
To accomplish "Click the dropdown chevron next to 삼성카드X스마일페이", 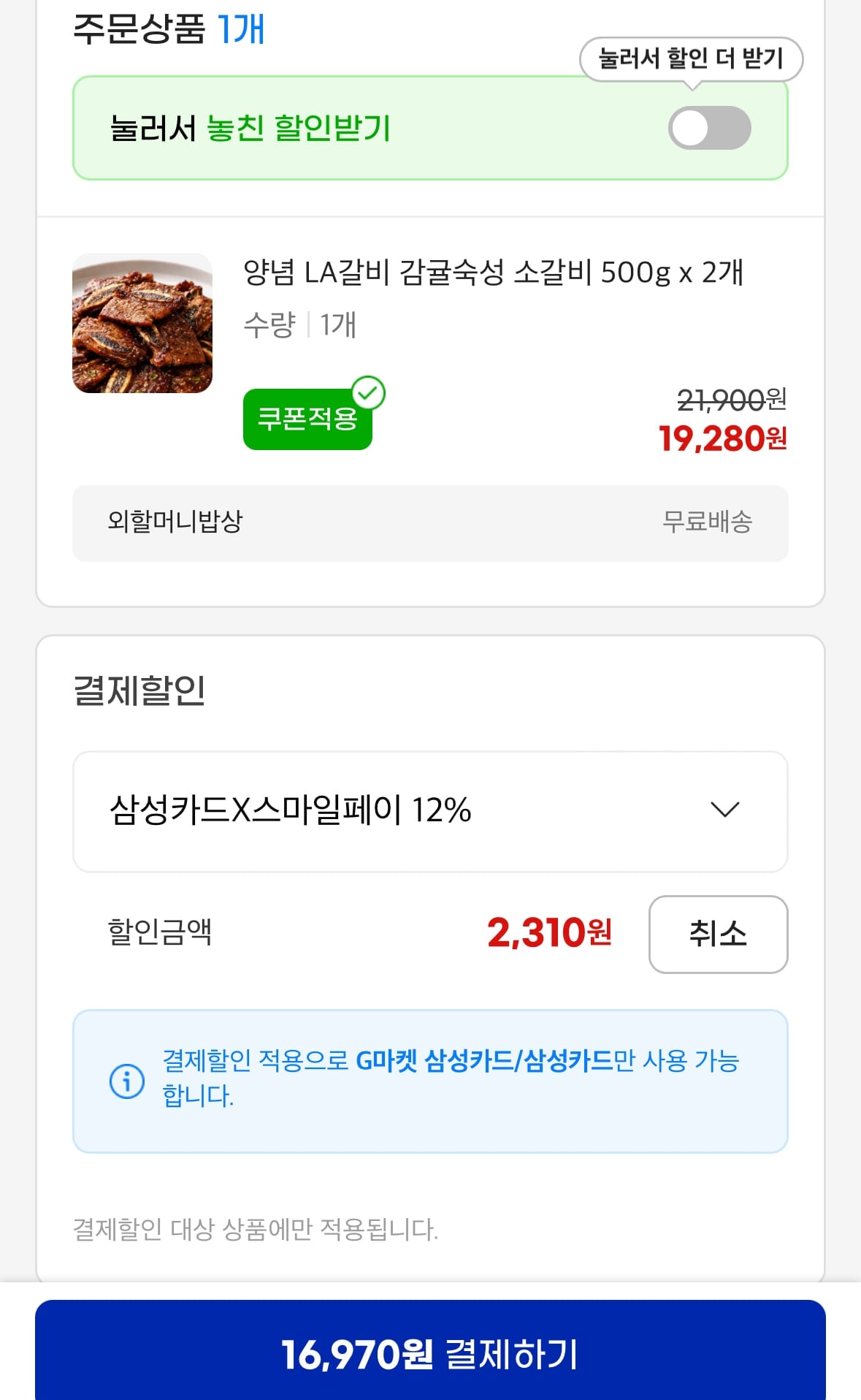I will coord(724,809).
